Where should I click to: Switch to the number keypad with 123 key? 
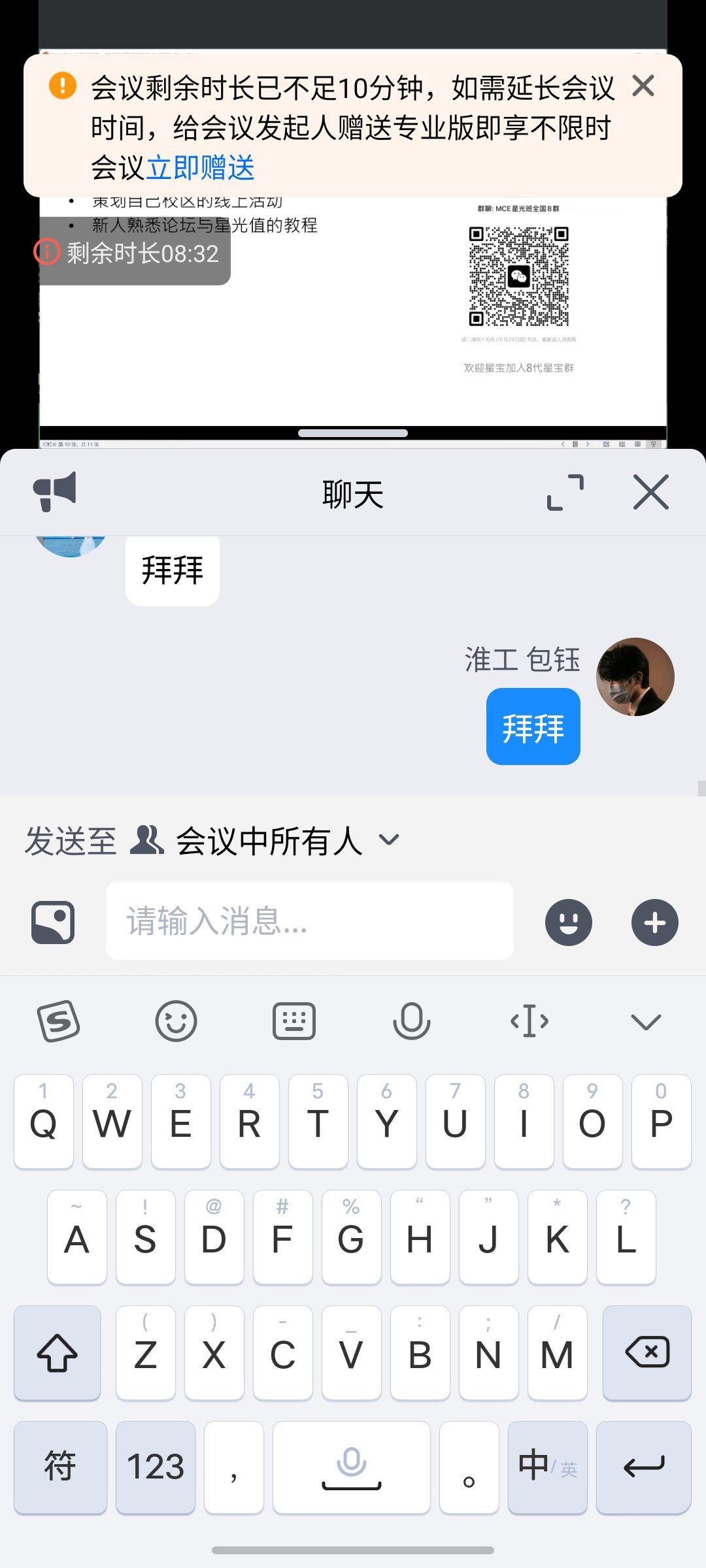coord(155,1465)
